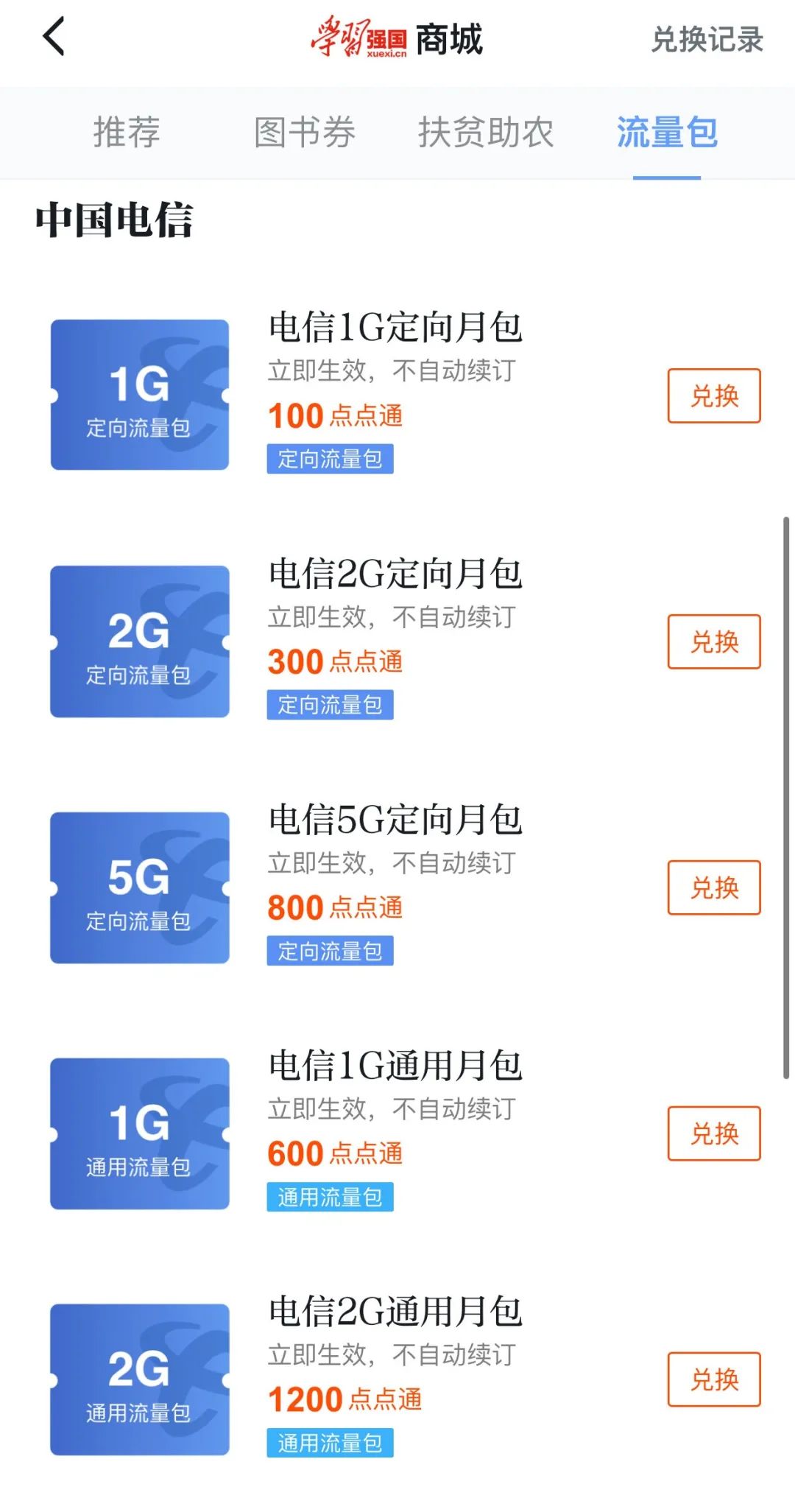The width and height of the screenshot is (795, 1512).
Task: Open 兑换记录 at top right
Action: [x=707, y=41]
